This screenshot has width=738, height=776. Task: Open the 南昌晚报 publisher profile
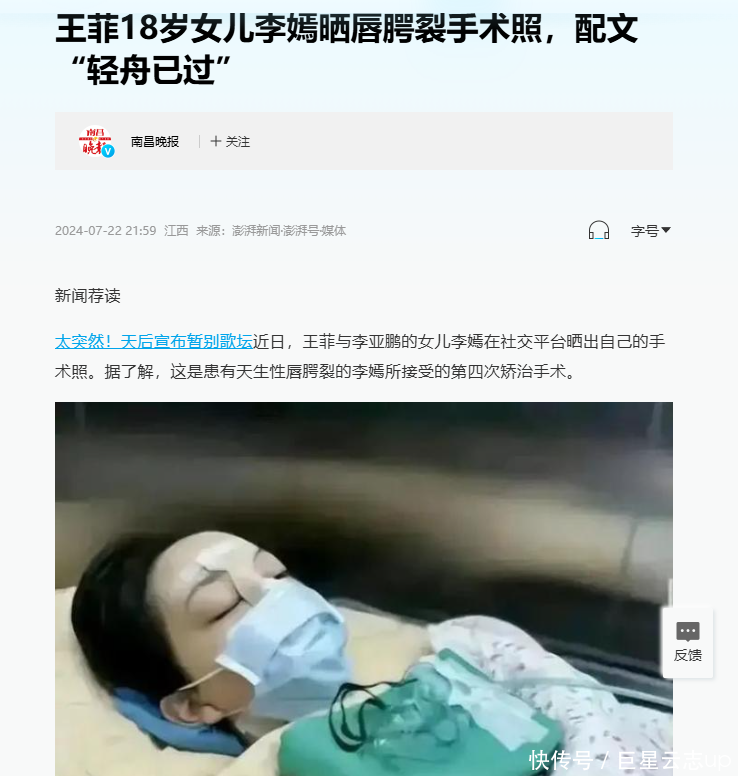click(154, 142)
